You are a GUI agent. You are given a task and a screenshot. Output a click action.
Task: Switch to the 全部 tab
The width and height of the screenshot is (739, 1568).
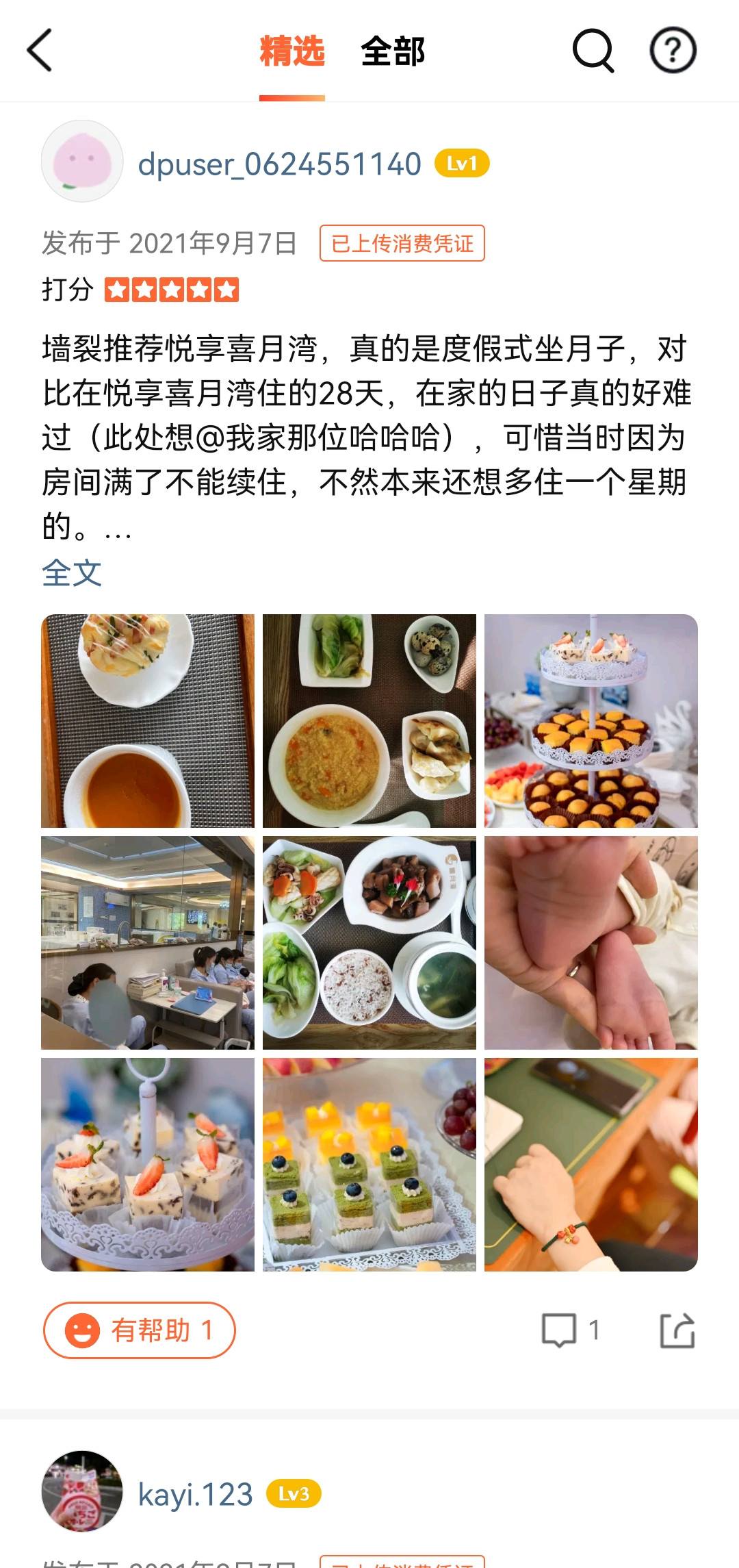tap(393, 52)
